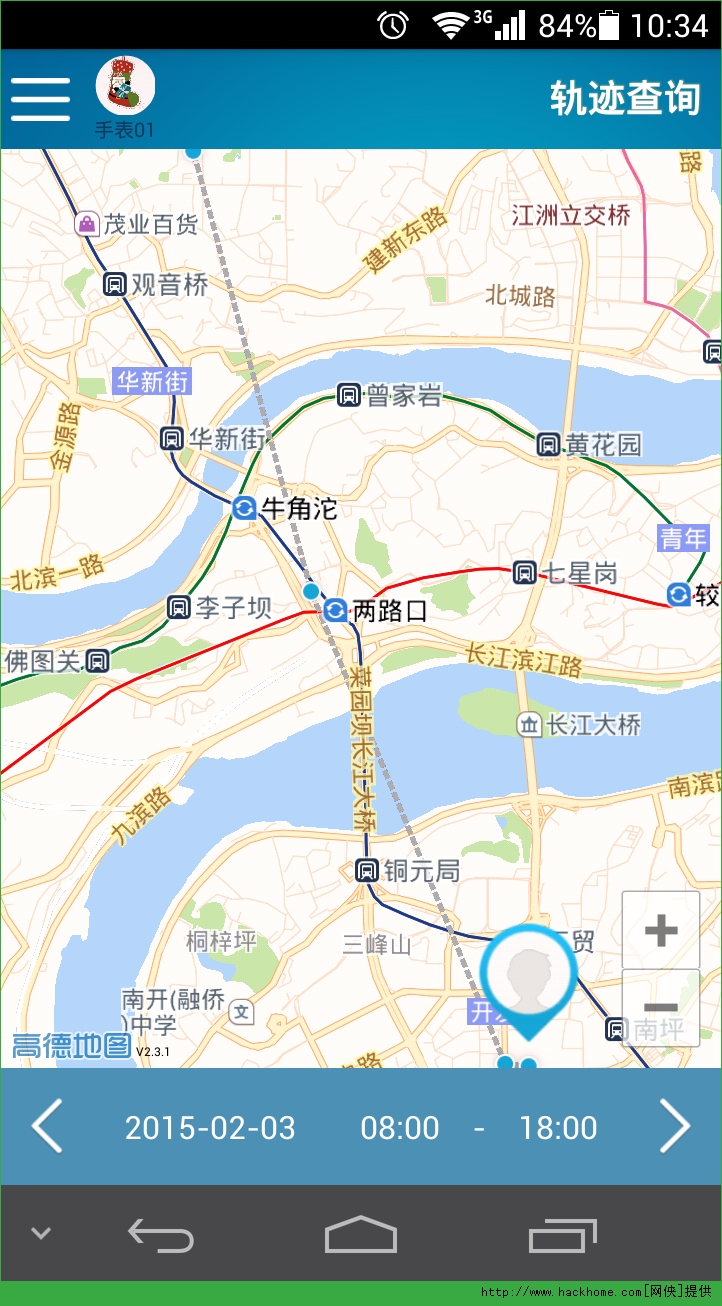Viewport: 722px width, 1306px height.
Task: Set the 08:00 start time
Action: pos(400,1128)
